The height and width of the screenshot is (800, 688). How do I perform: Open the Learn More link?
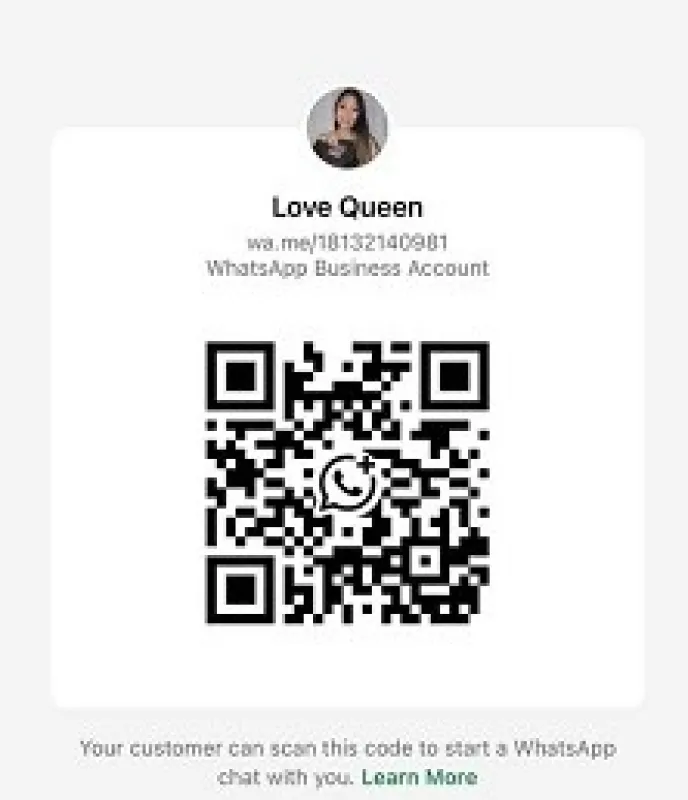pyautogui.click(x=419, y=777)
